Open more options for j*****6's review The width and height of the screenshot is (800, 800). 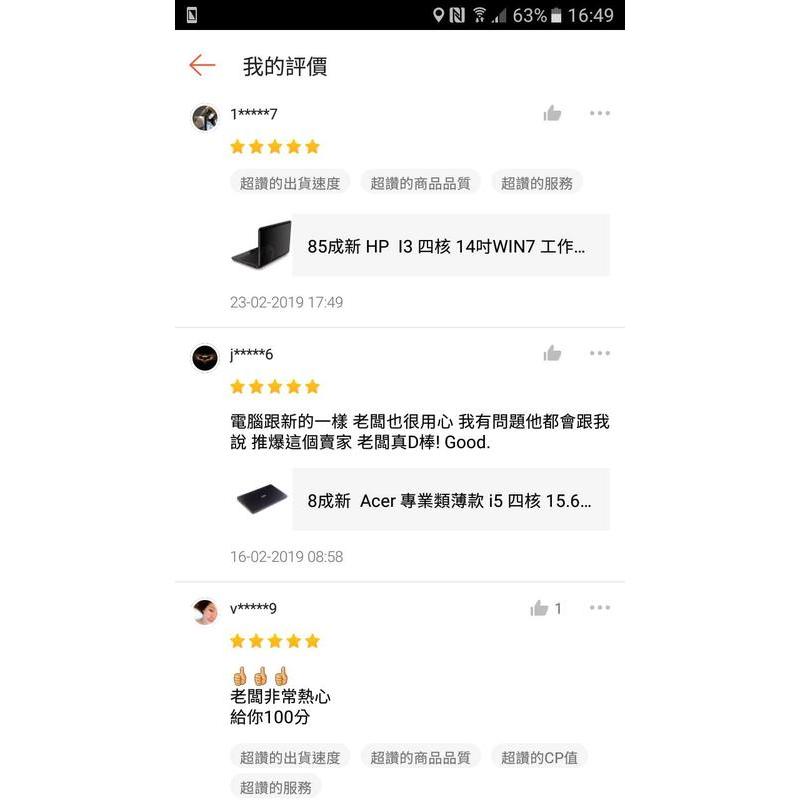[599, 353]
